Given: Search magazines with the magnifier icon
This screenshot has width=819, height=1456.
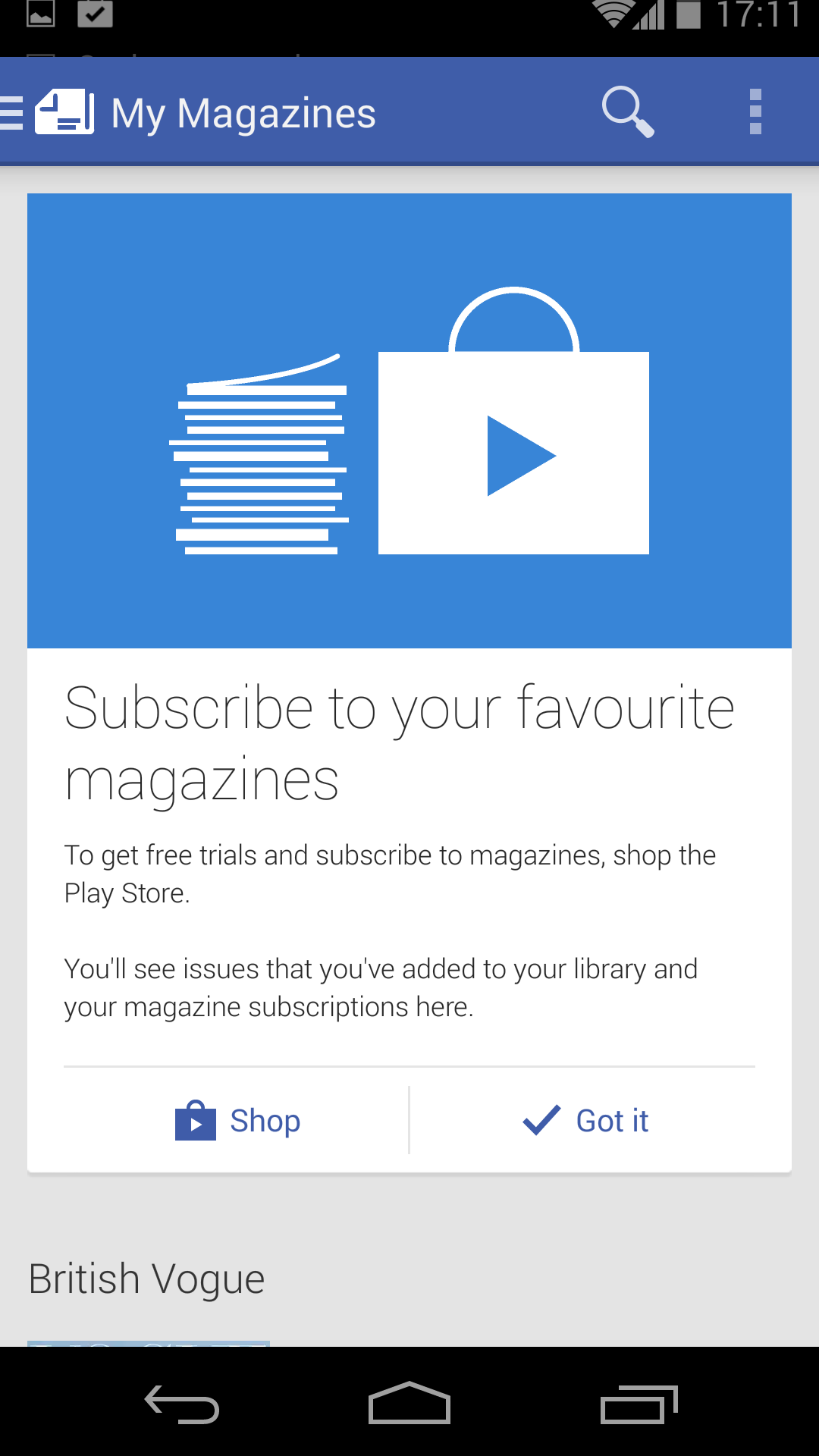Looking at the screenshot, I should tap(628, 112).
